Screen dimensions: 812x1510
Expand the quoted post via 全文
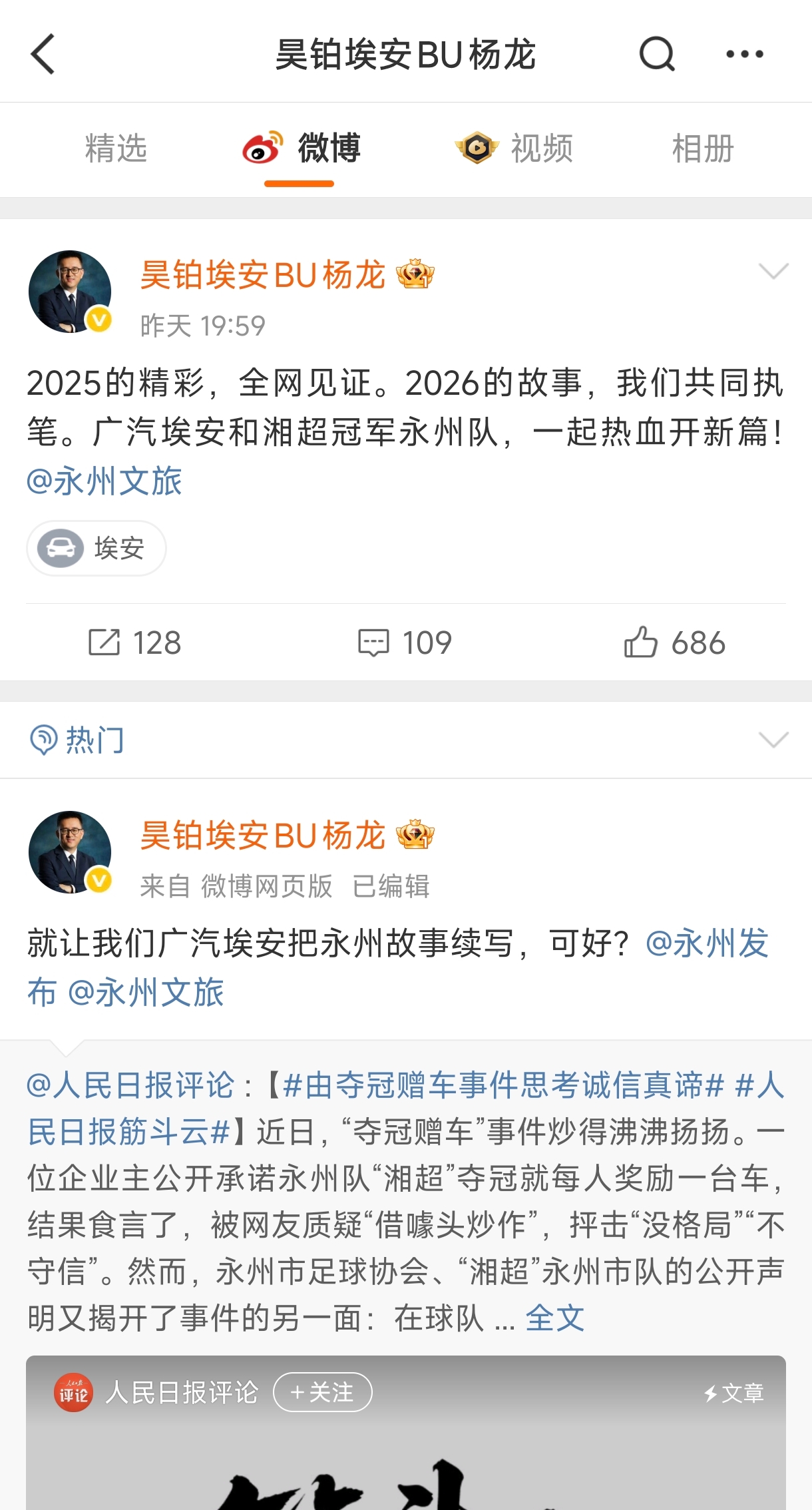554,1318
